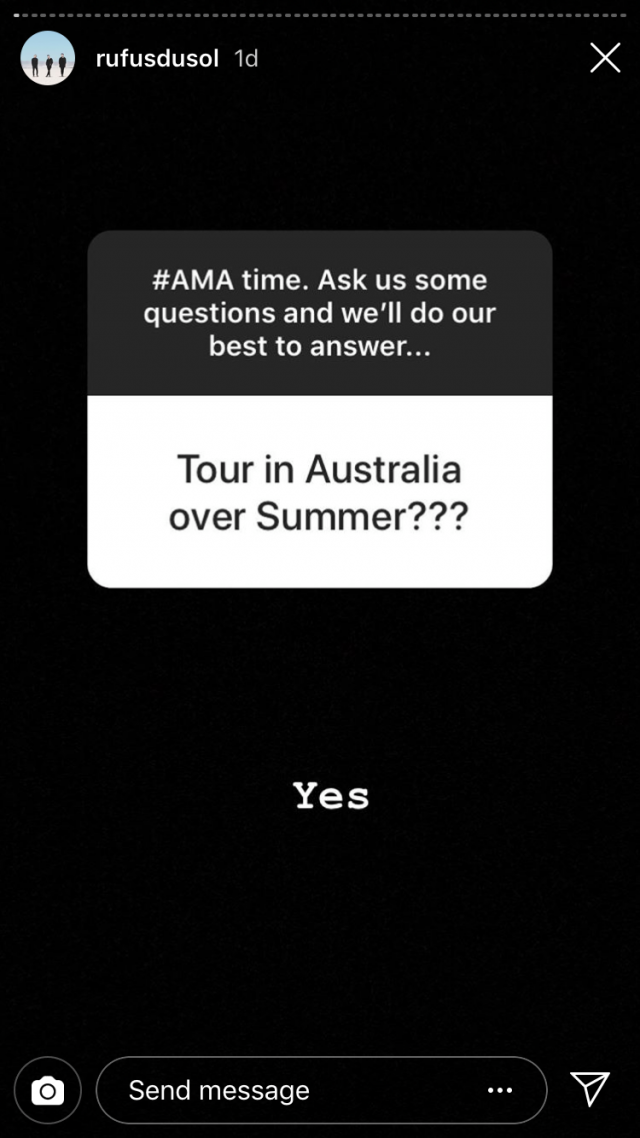This screenshot has width=640, height=1138.
Task: Open the rufusdusol username link
Action: point(157,58)
